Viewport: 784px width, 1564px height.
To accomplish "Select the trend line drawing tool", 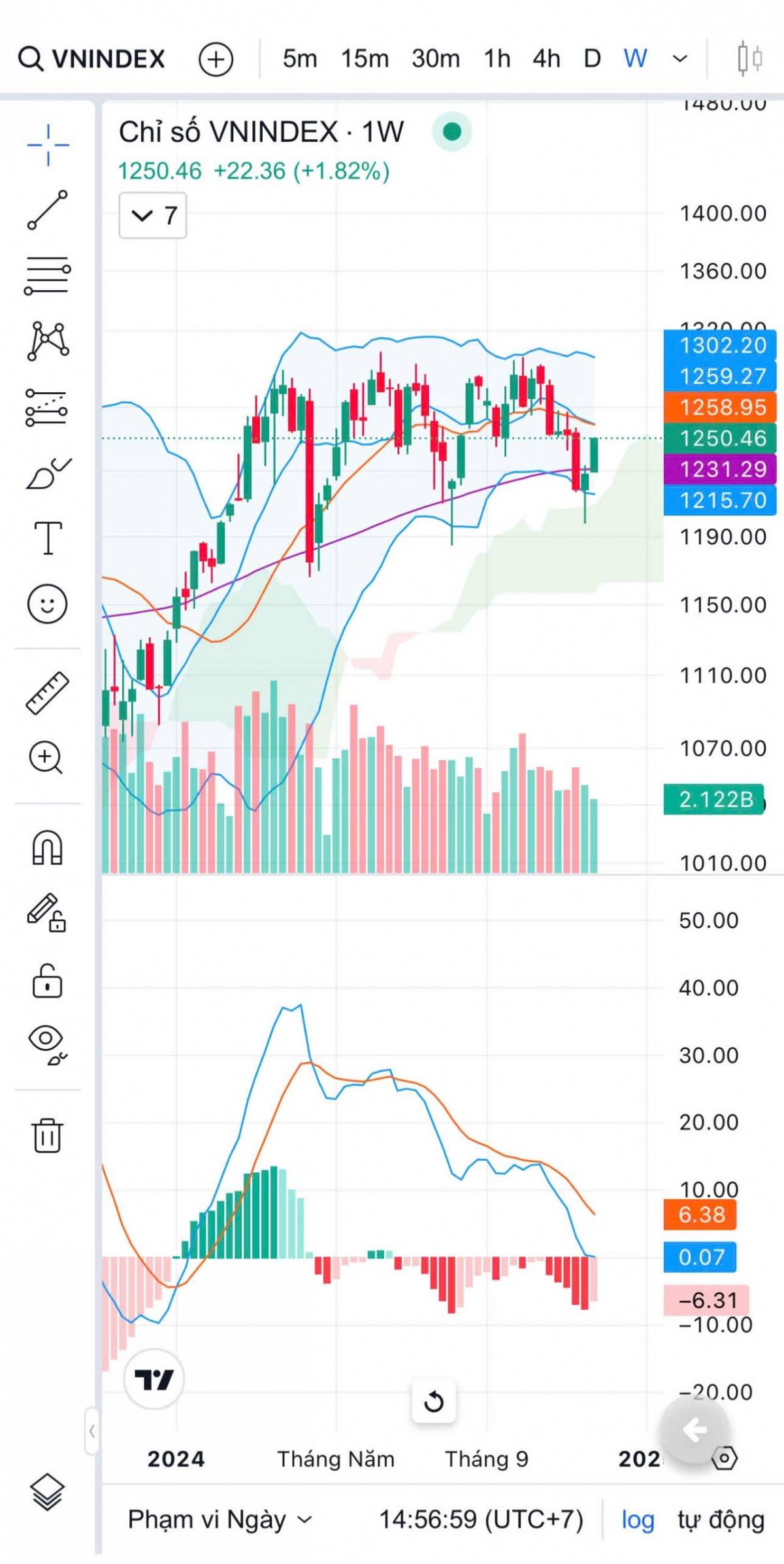I will pos(47,210).
